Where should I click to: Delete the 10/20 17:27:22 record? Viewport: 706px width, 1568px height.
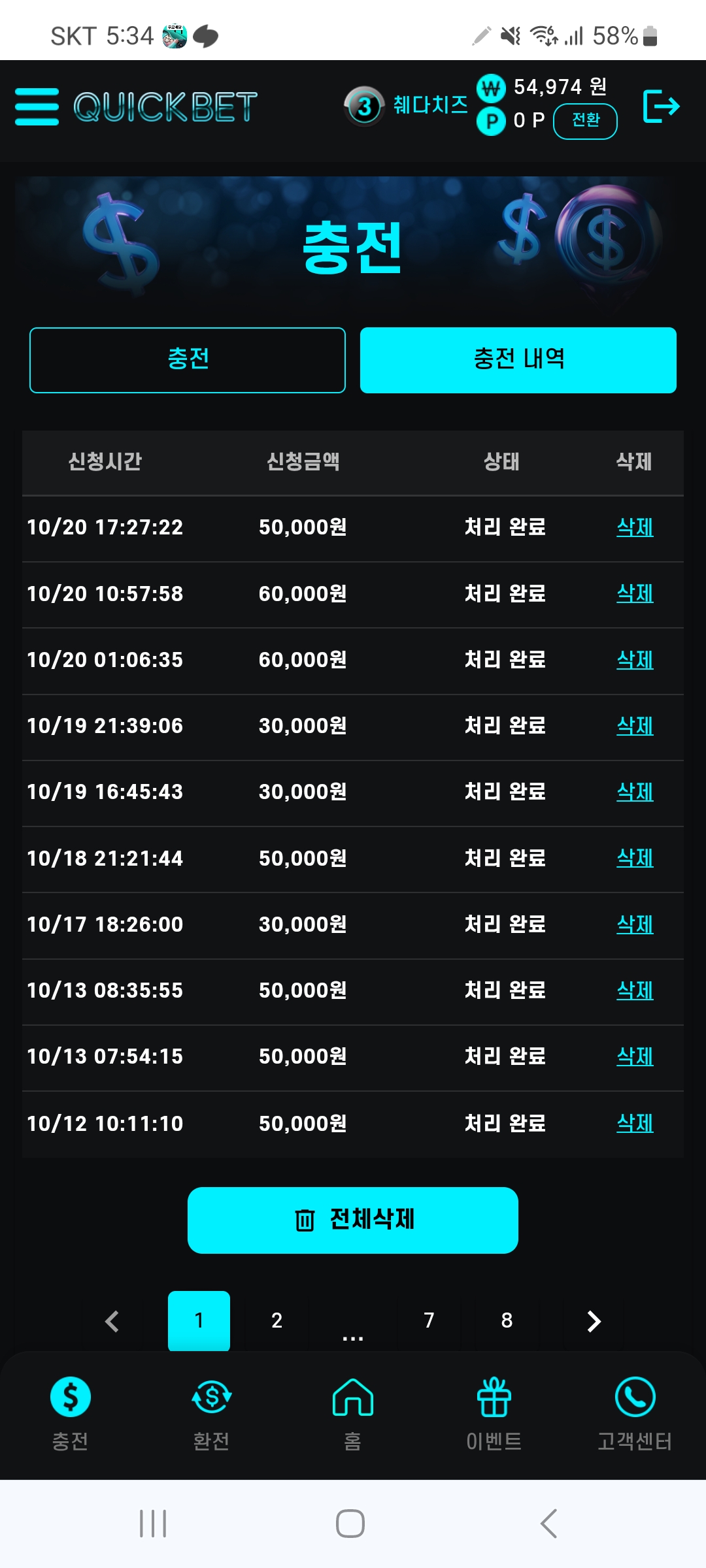[635, 527]
